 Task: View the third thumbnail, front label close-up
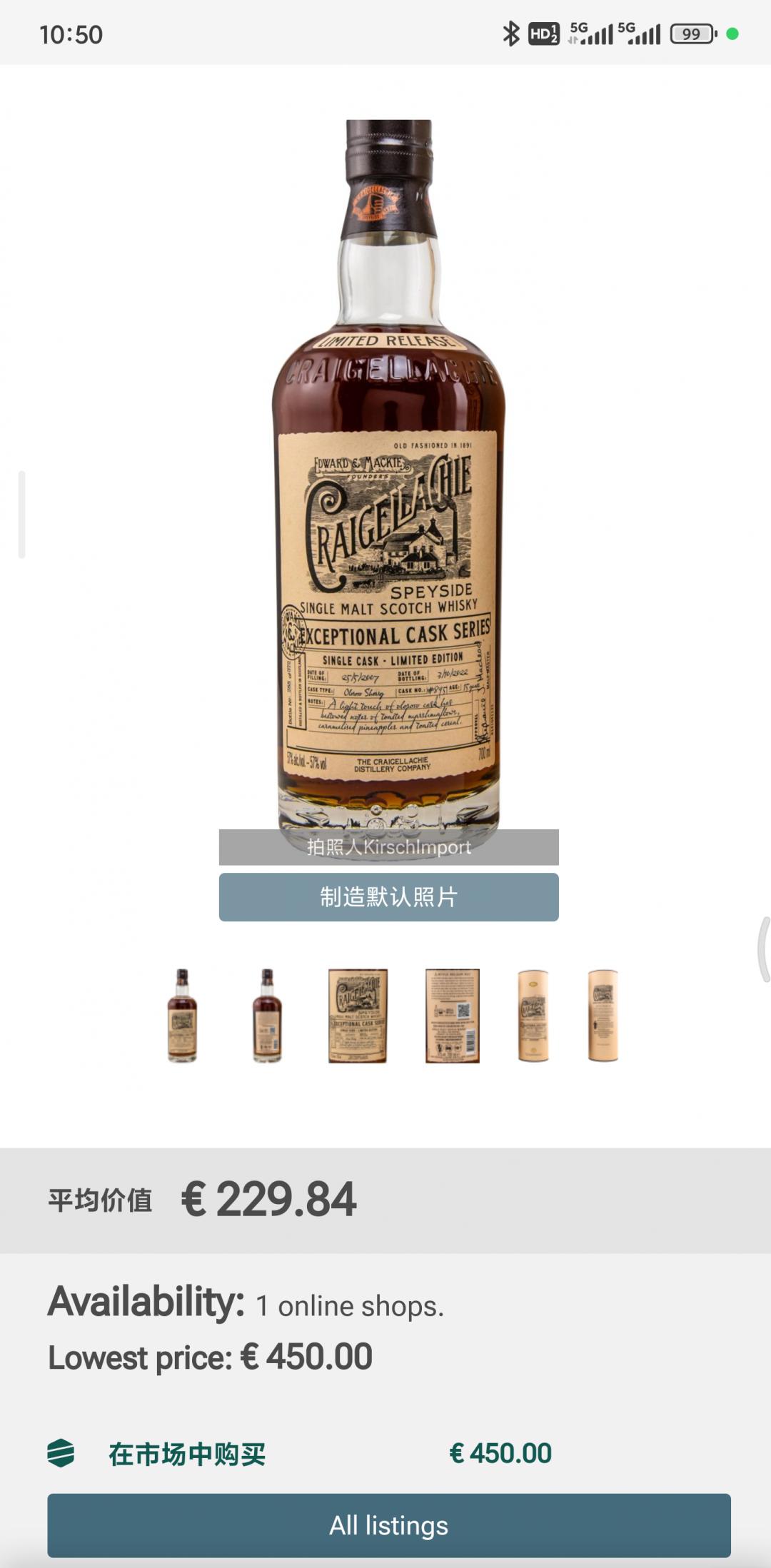[x=358, y=1015]
